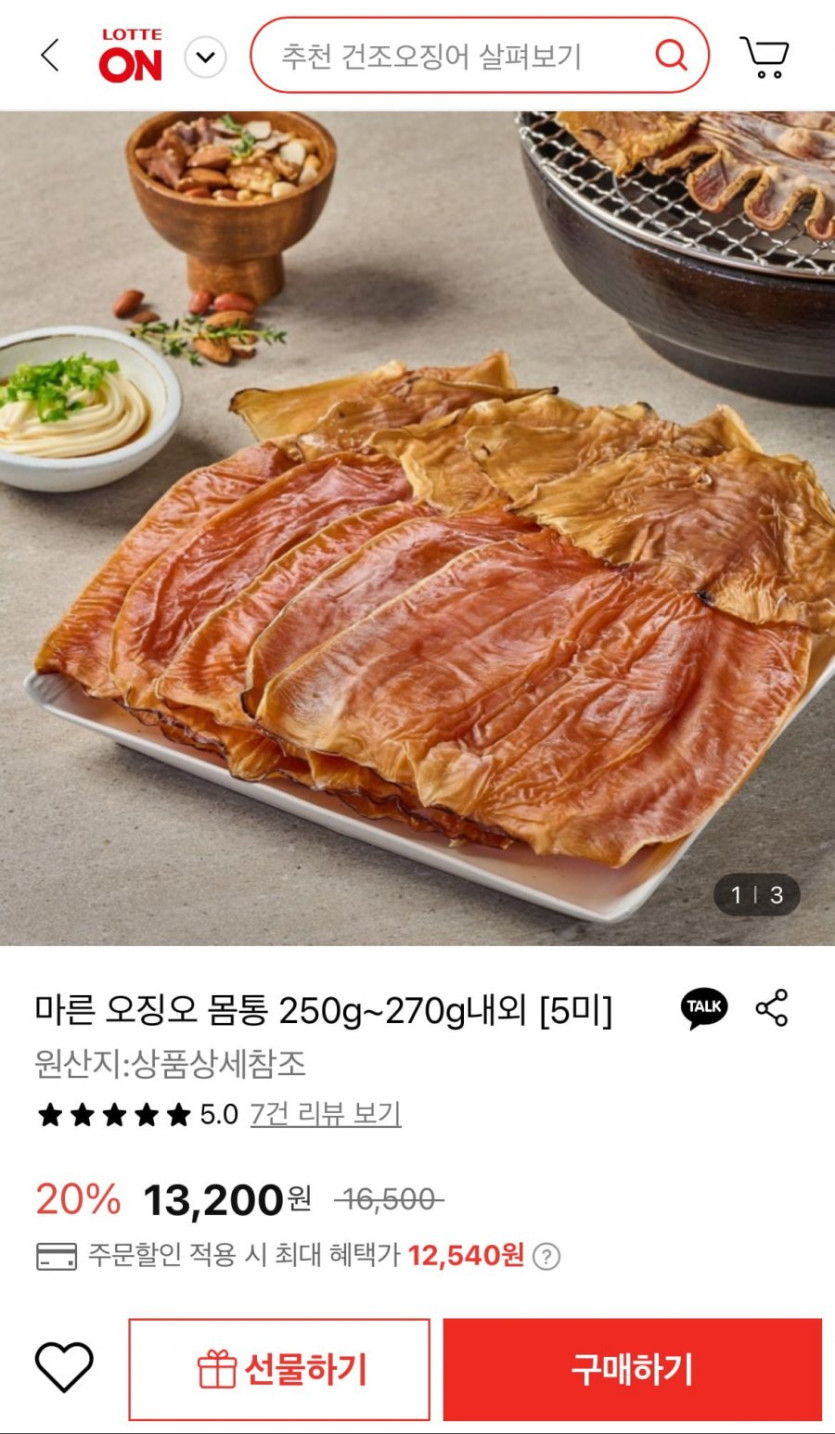Buy now with the 구매하기 button
Viewport: 835px width, 1434px height.
tap(632, 1369)
